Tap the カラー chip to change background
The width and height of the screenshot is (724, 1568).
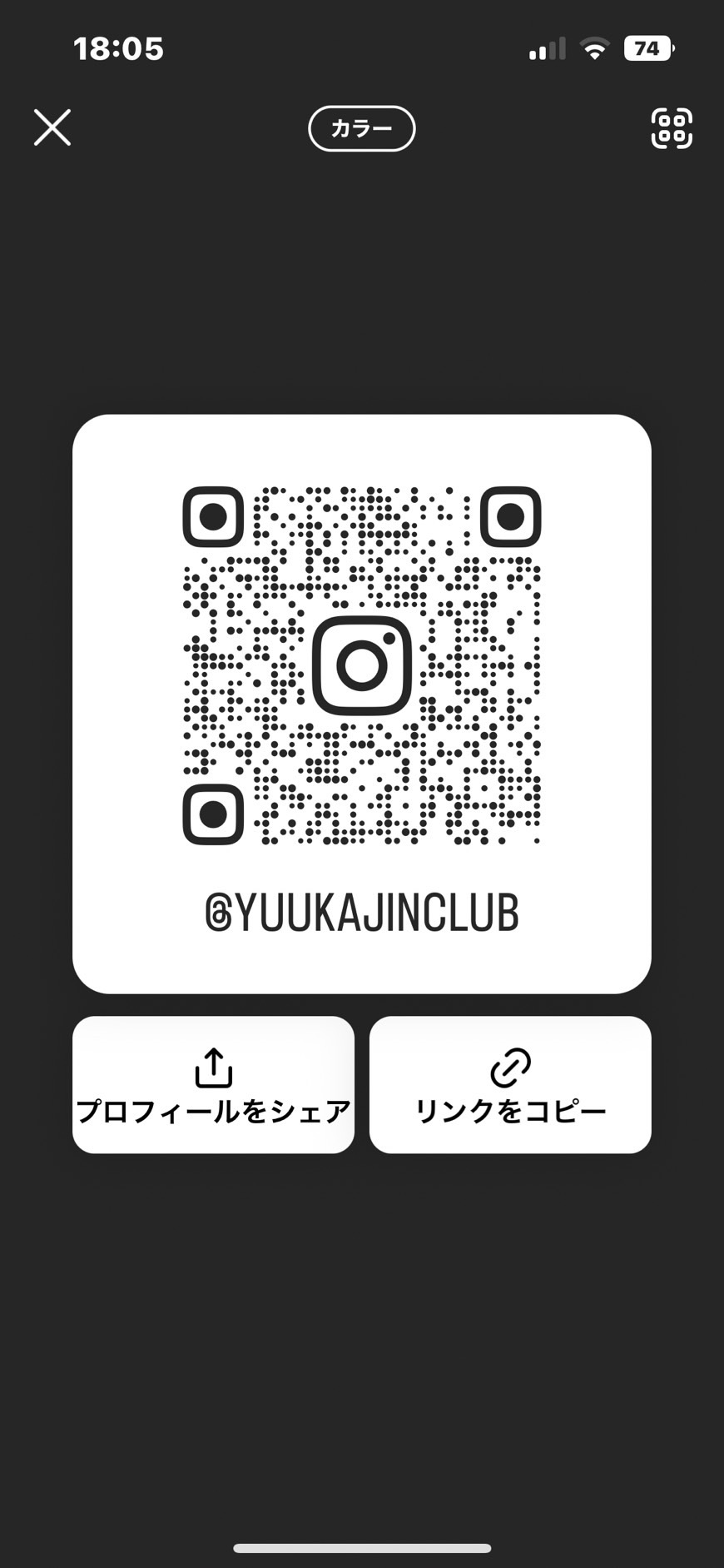click(362, 128)
